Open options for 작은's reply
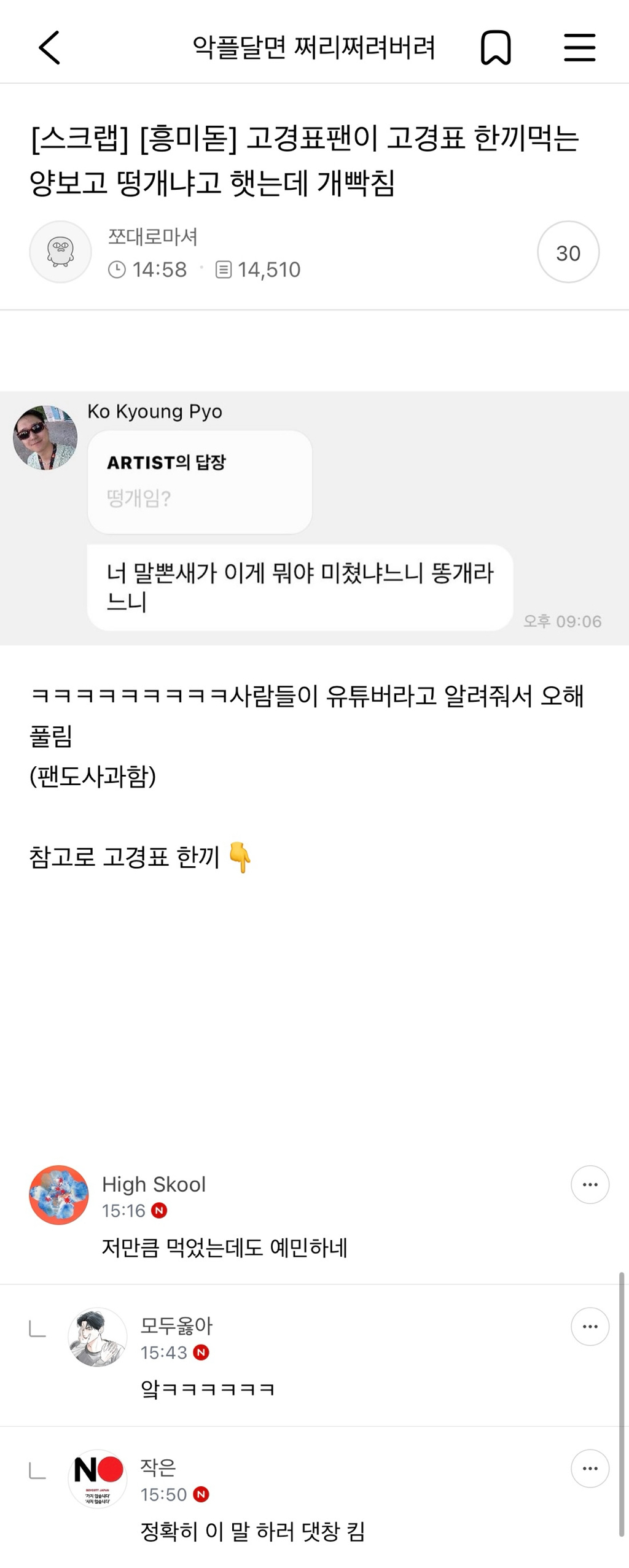 tap(590, 1468)
